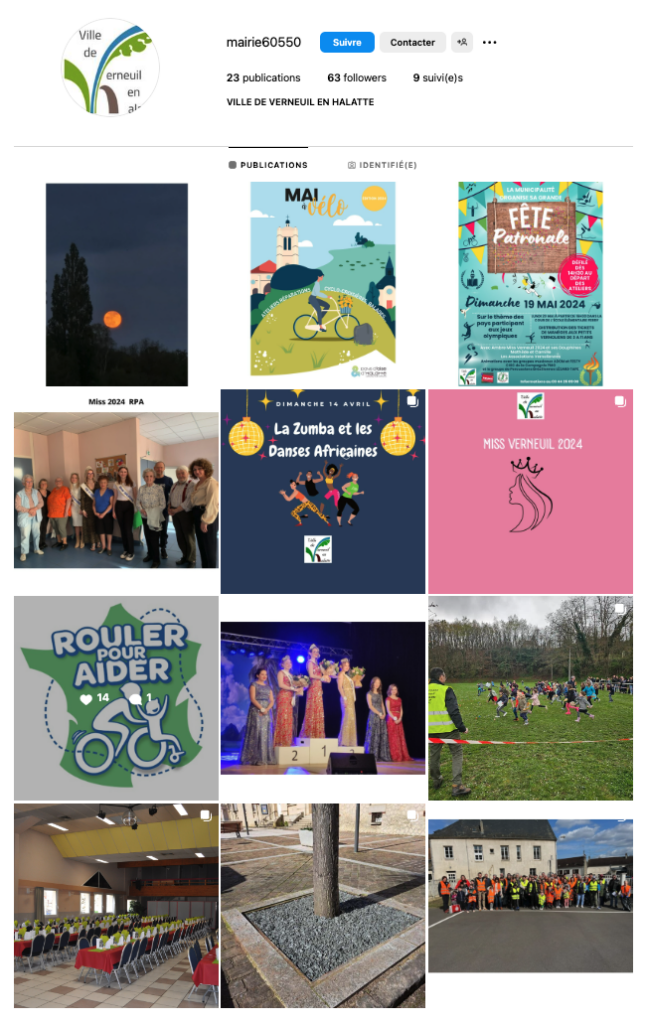
Task: Open the podium pageant stage photo
Action: [322, 698]
